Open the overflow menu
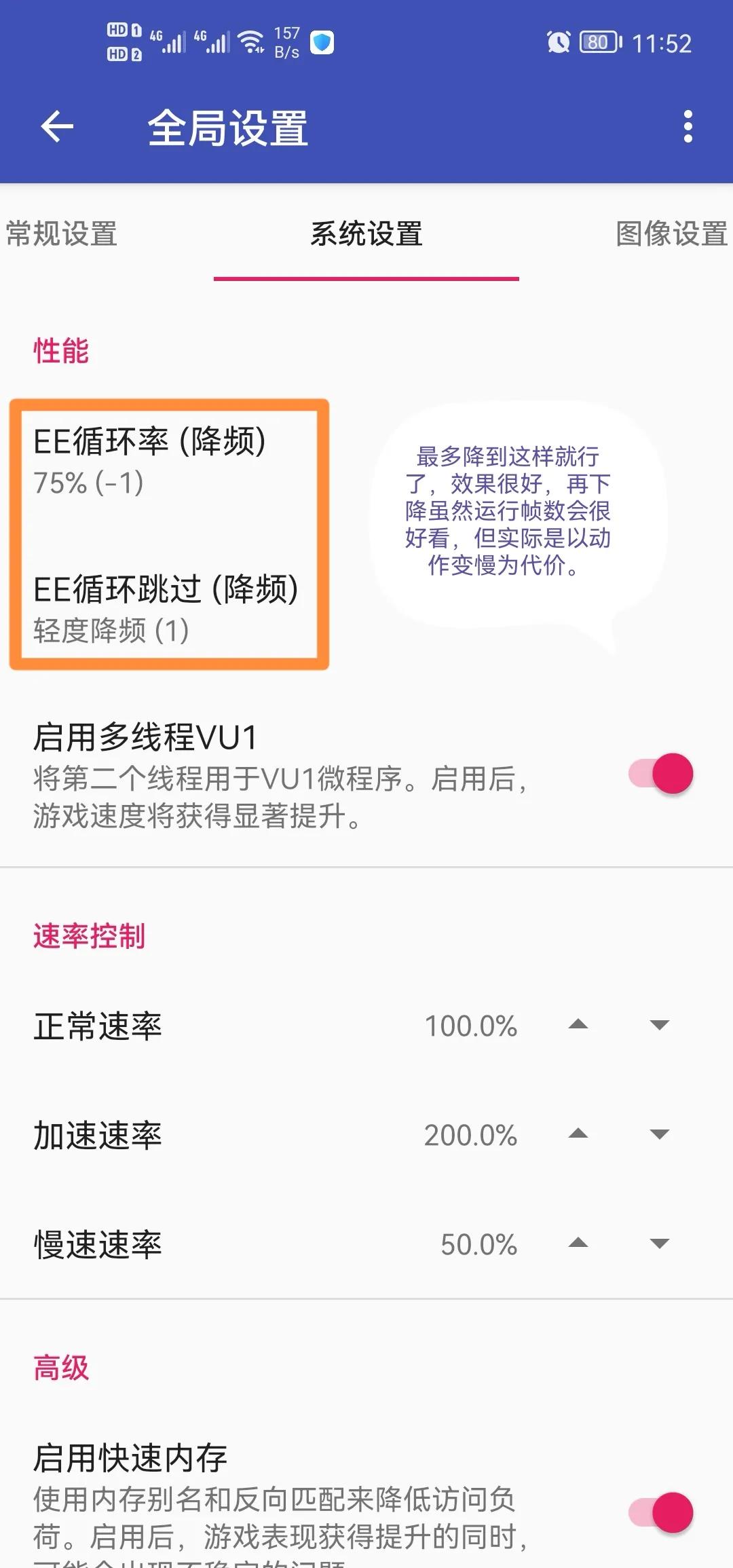 point(688,126)
